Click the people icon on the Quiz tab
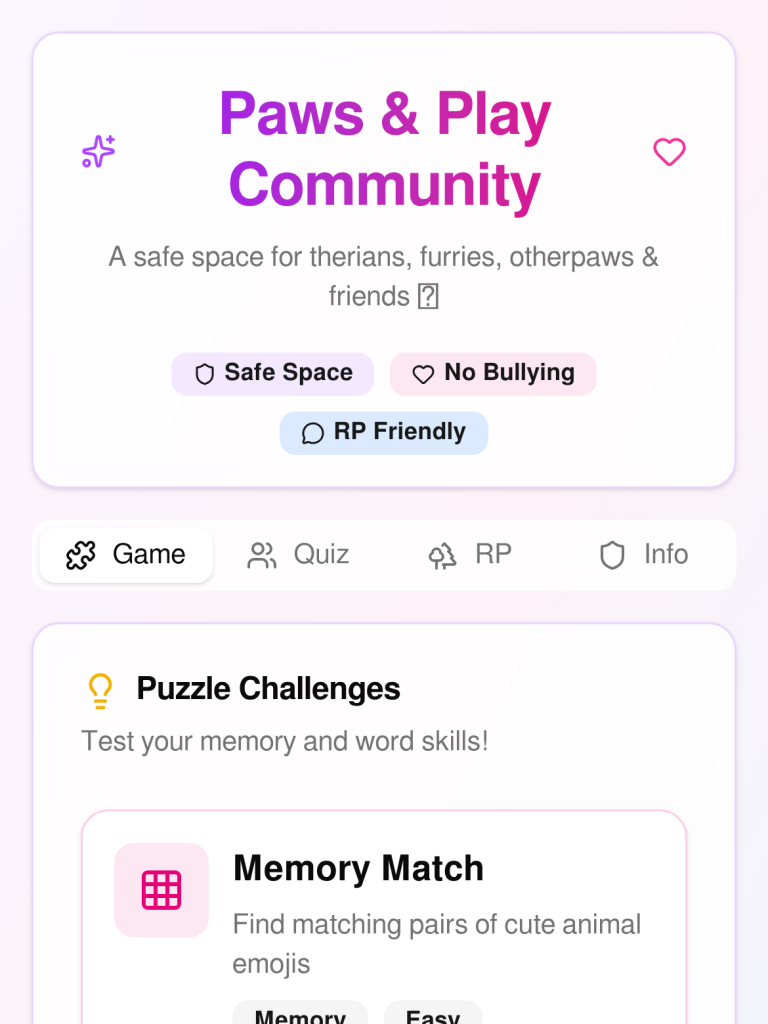This screenshot has height=1024, width=768. [261, 555]
